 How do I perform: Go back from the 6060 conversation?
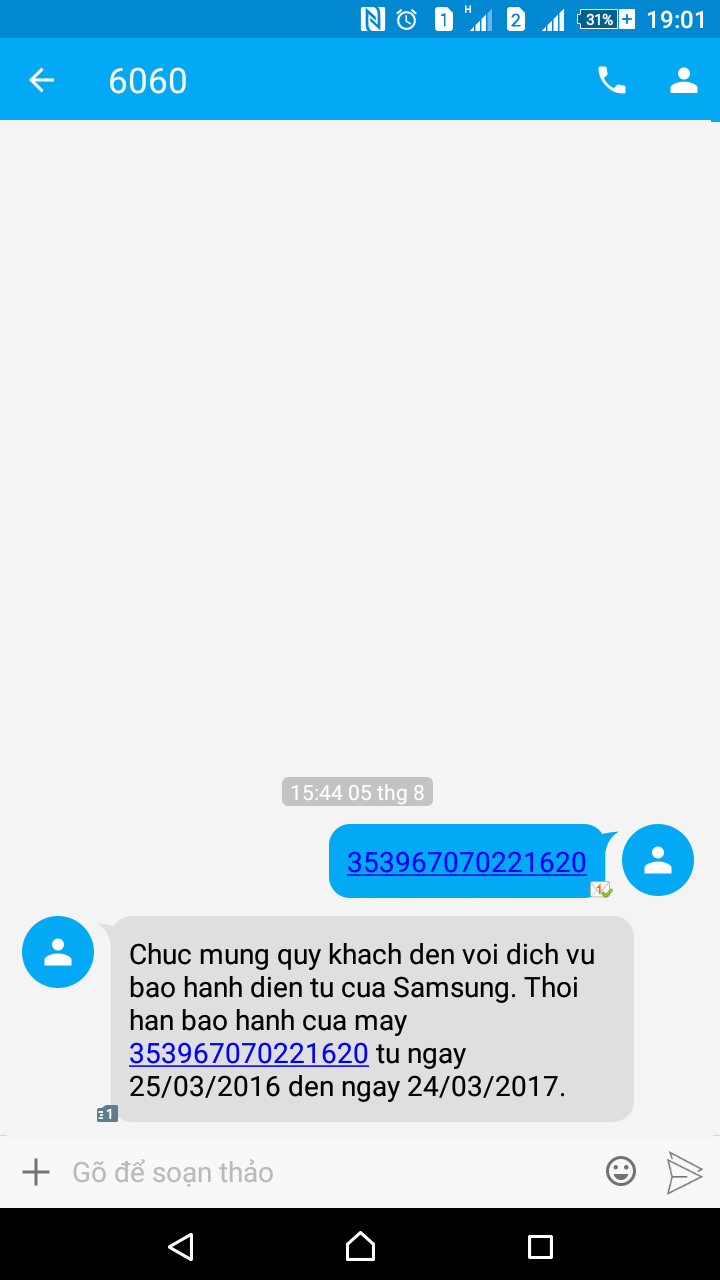coord(41,80)
